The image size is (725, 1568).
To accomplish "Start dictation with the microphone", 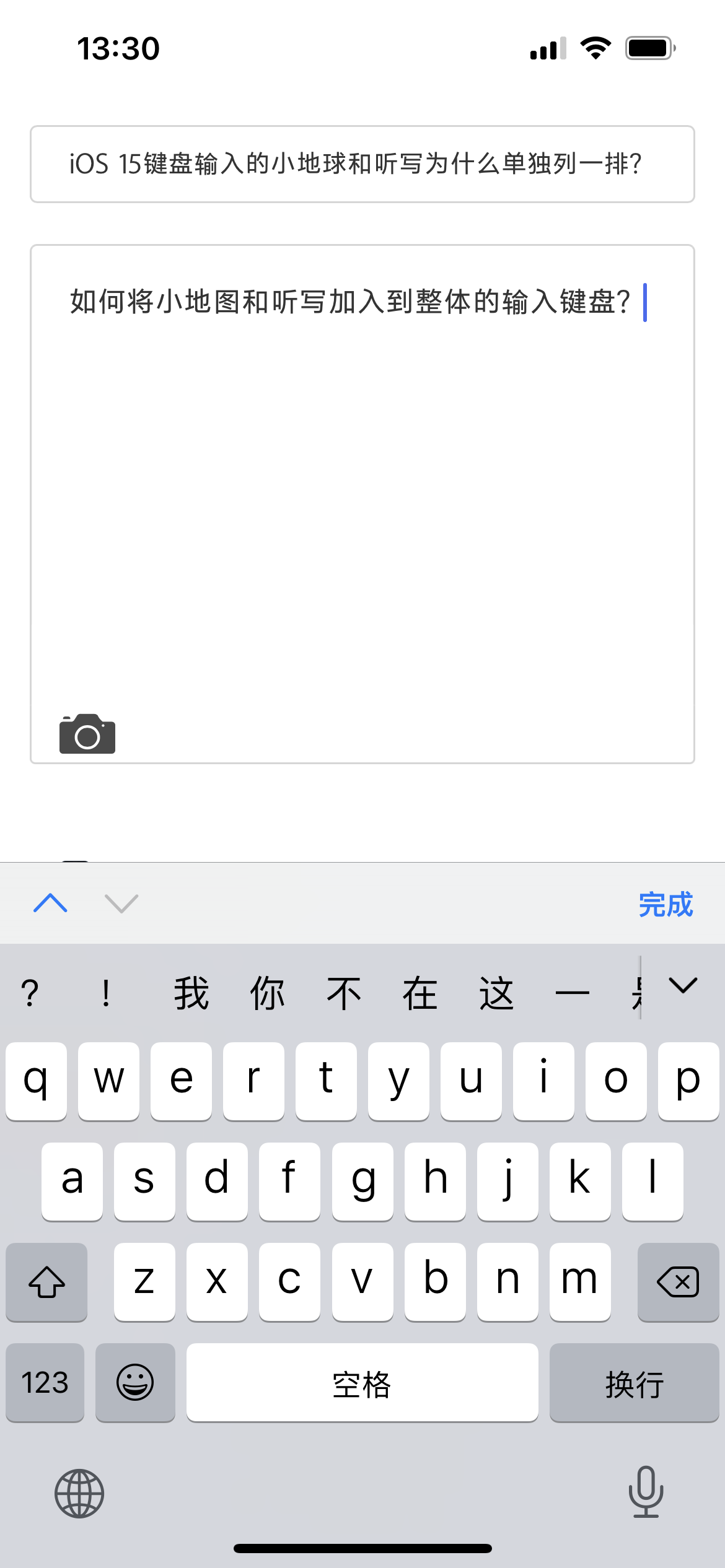I will click(x=646, y=1492).
